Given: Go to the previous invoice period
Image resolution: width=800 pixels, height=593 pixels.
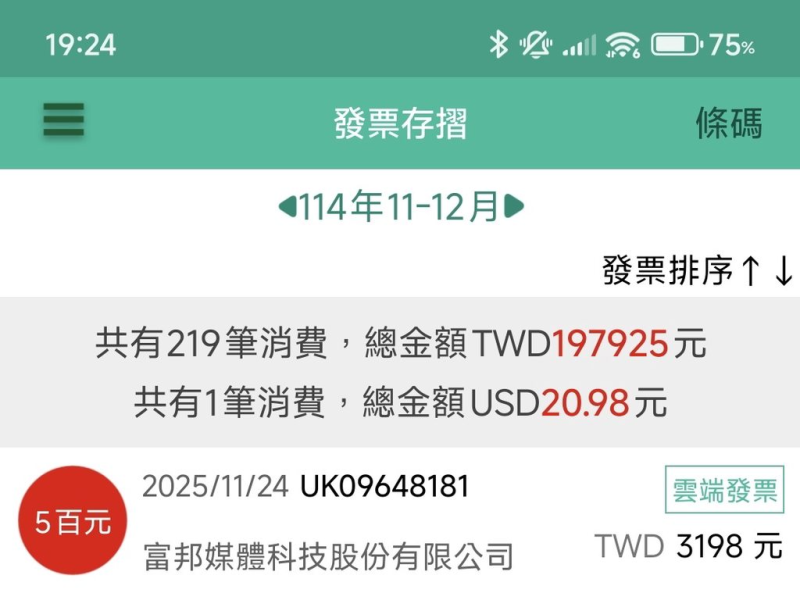Looking at the screenshot, I should pyautogui.click(x=287, y=207).
